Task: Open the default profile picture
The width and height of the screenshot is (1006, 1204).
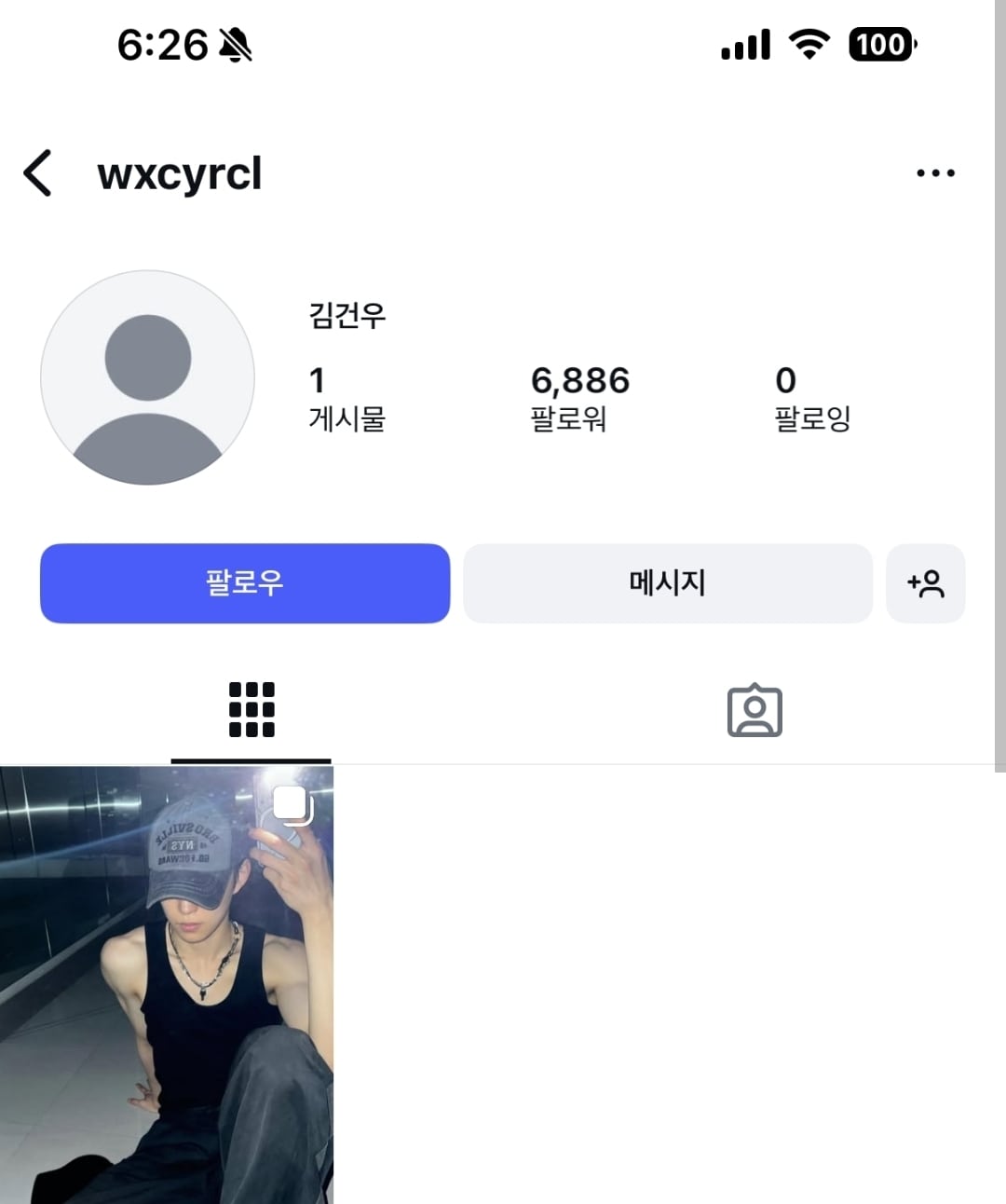Action: (147, 377)
